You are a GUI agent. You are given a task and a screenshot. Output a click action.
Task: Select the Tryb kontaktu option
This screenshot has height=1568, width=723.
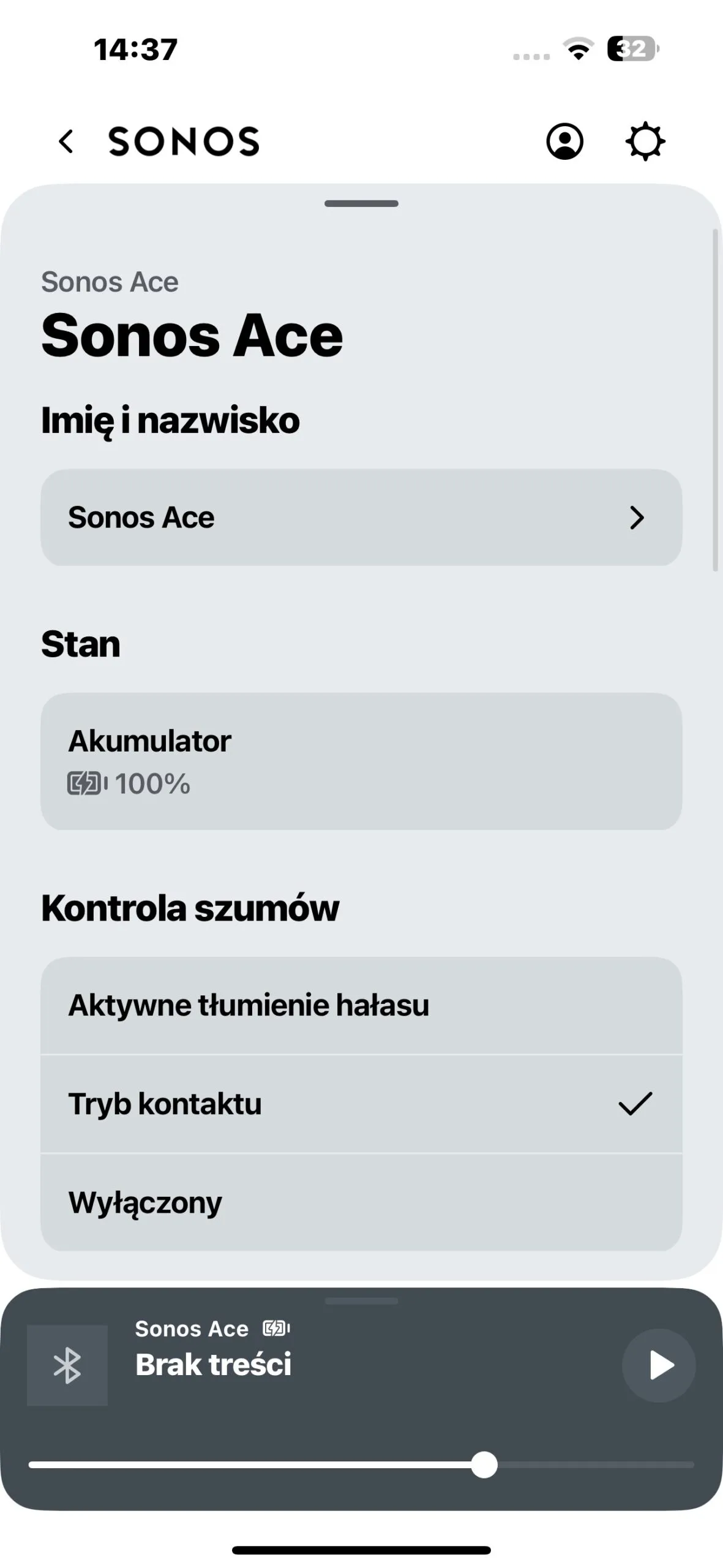[361, 1104]
